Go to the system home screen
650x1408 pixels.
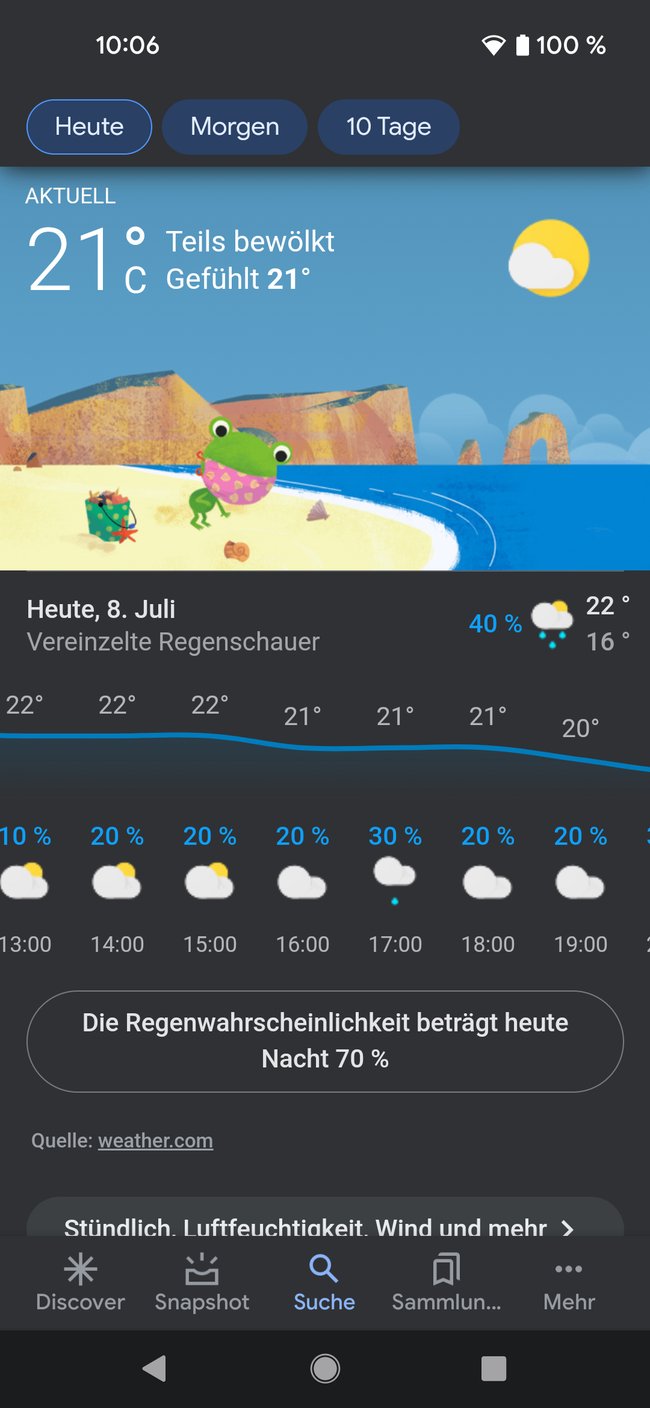[x=325, y=1368]
